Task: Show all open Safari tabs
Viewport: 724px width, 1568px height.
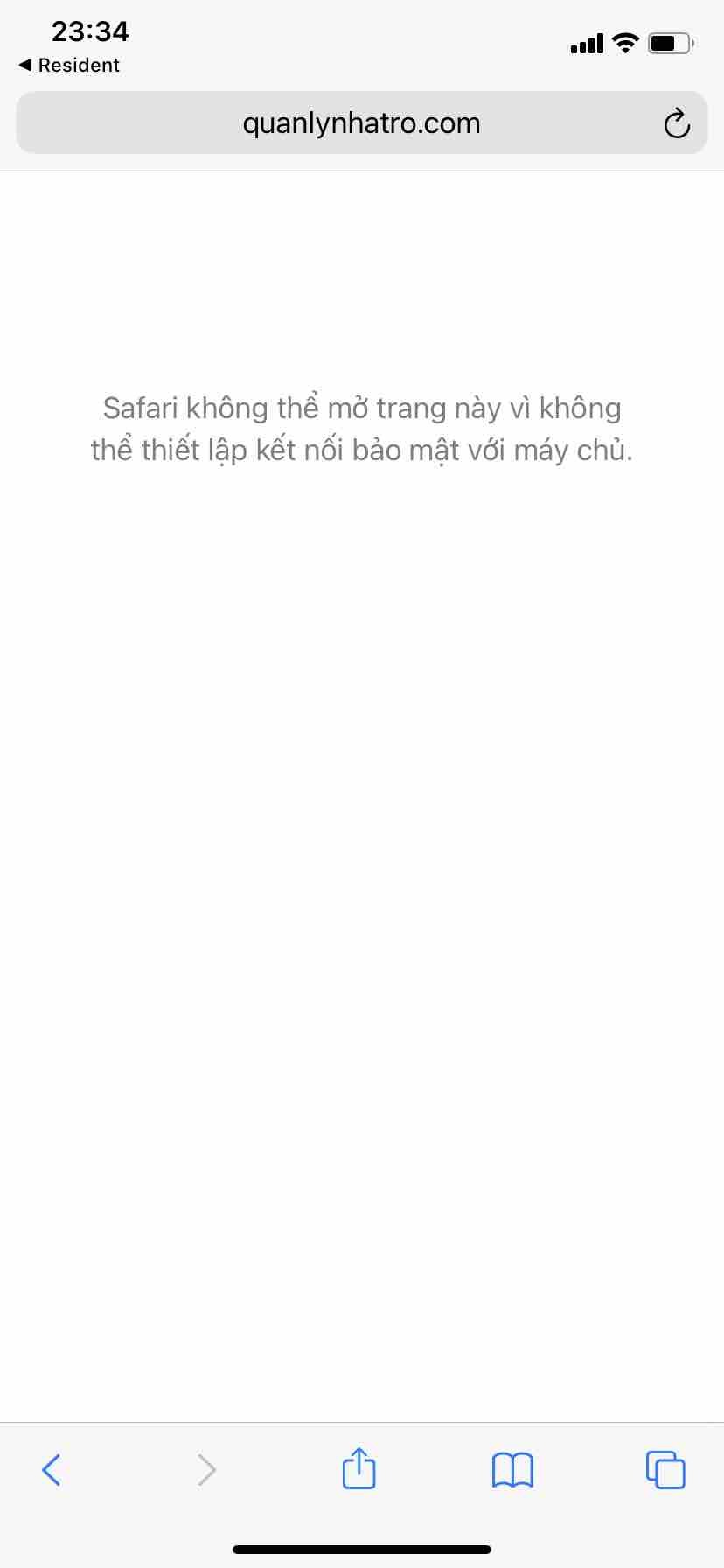Action: coord(665,1469)
